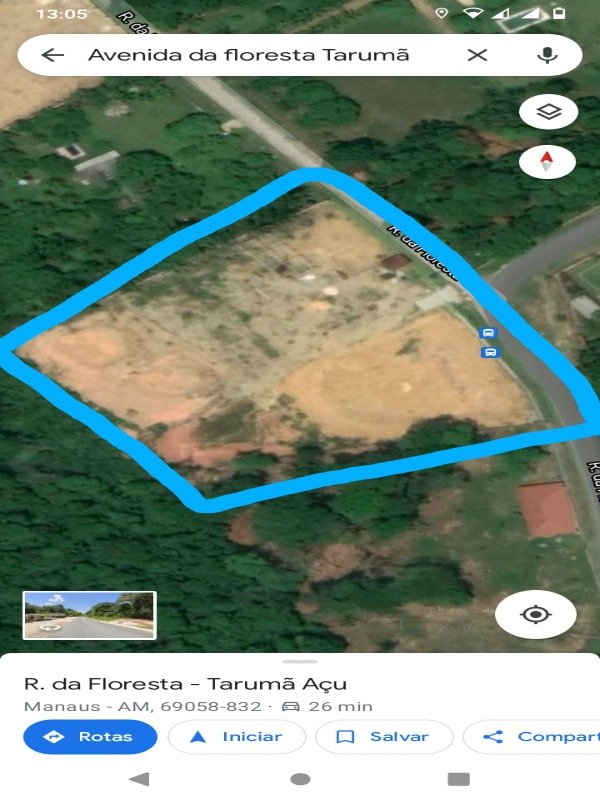Viewport: 600px width, 799px height.
Task: Tap the bus stop marker on the map
Action: tap(488, 333)
